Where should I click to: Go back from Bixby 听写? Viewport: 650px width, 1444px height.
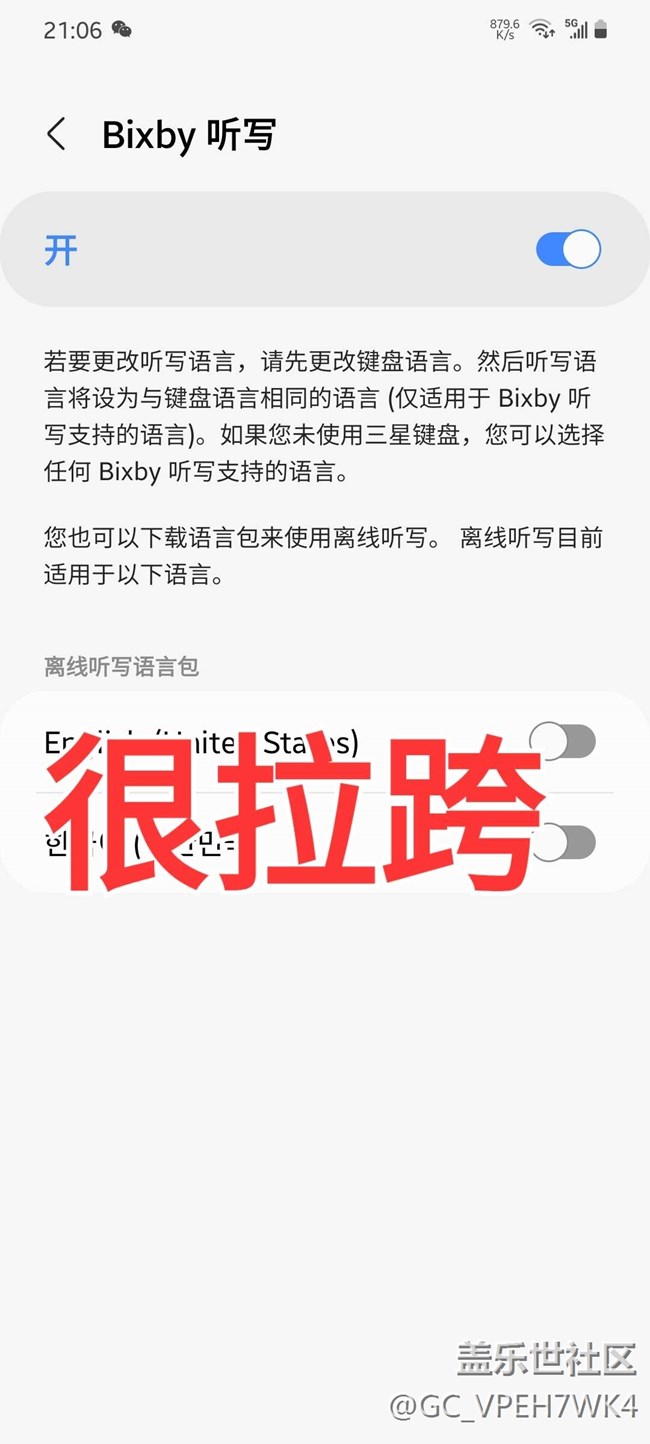[57, 135]
